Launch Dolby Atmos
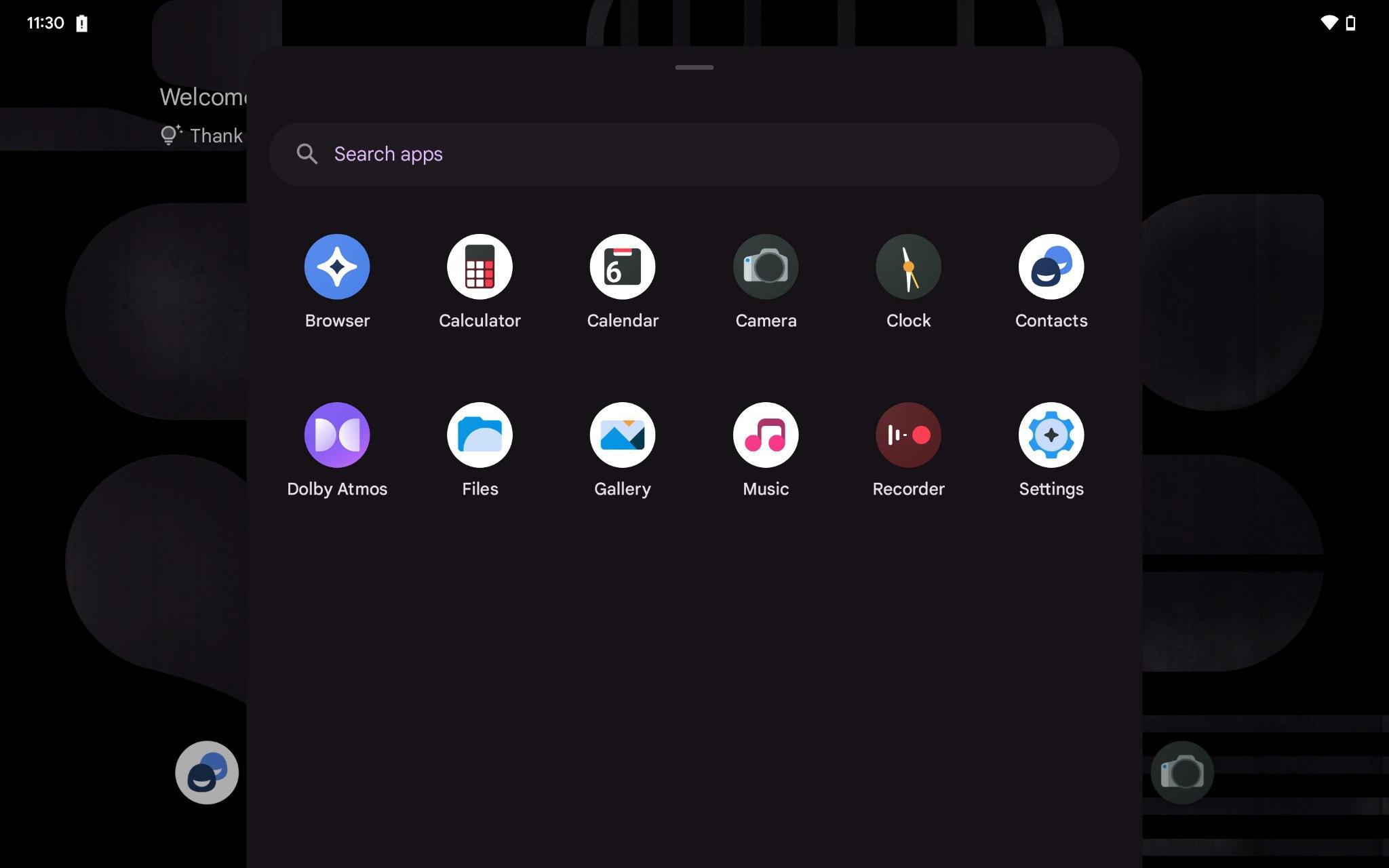This screenshot has width=1389, height=868. click(x=337, y=435)
